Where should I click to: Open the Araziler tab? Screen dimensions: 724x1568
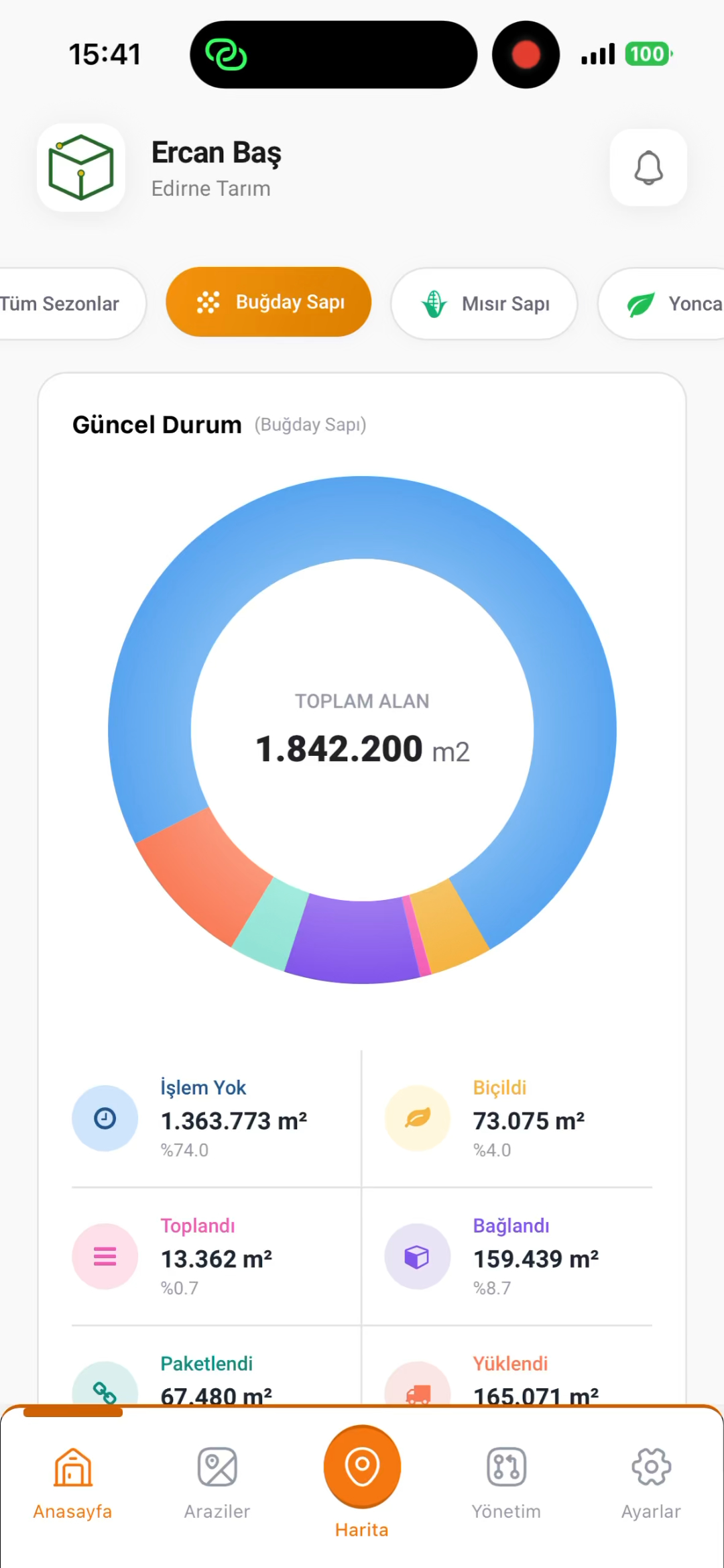pos(217,1482)
